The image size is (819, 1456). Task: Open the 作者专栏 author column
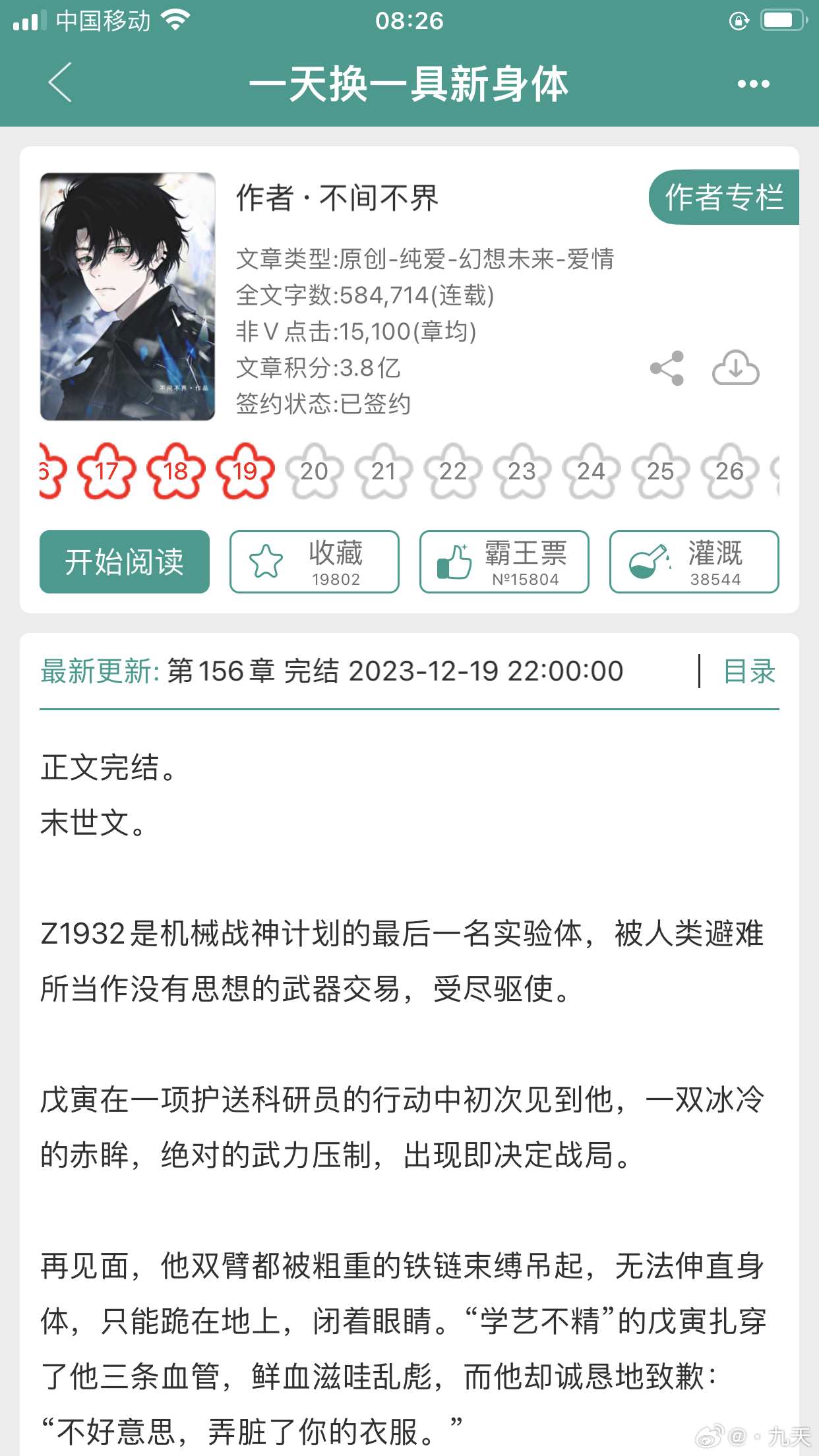[726, 197]
